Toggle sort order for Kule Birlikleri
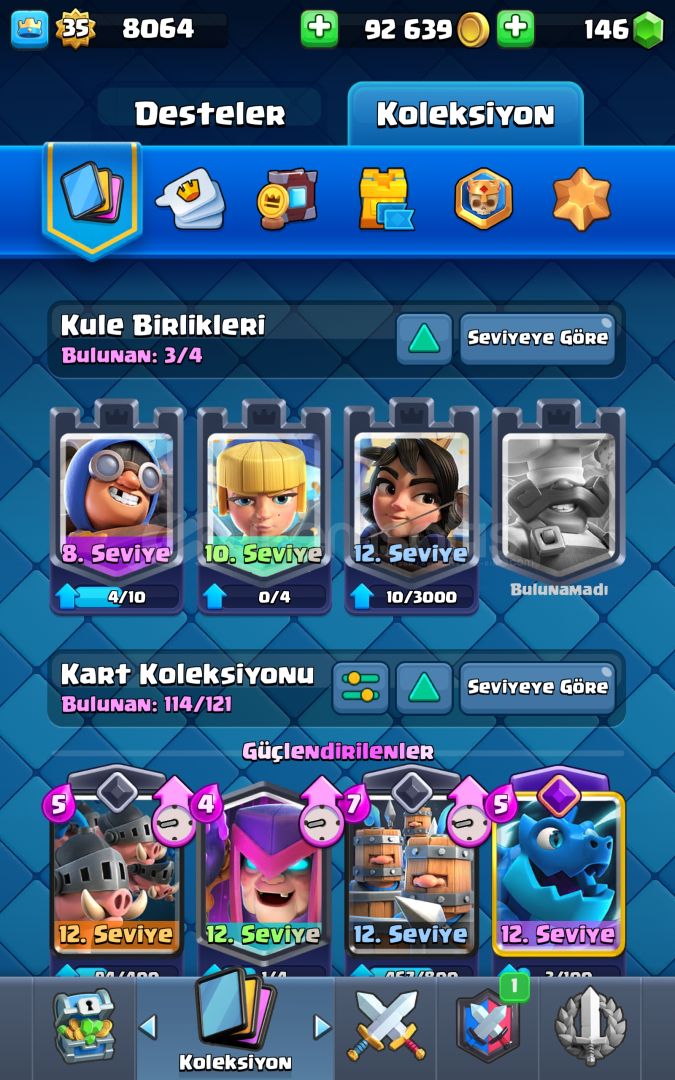This screenshot has height=1080, width=675. (424, 339)
